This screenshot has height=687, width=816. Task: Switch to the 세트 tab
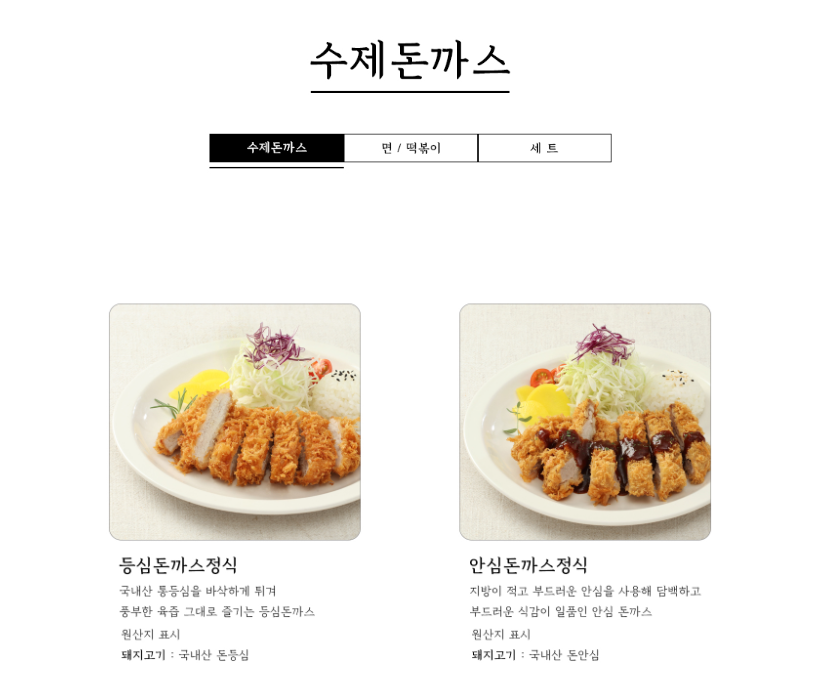tap(545, 148)
